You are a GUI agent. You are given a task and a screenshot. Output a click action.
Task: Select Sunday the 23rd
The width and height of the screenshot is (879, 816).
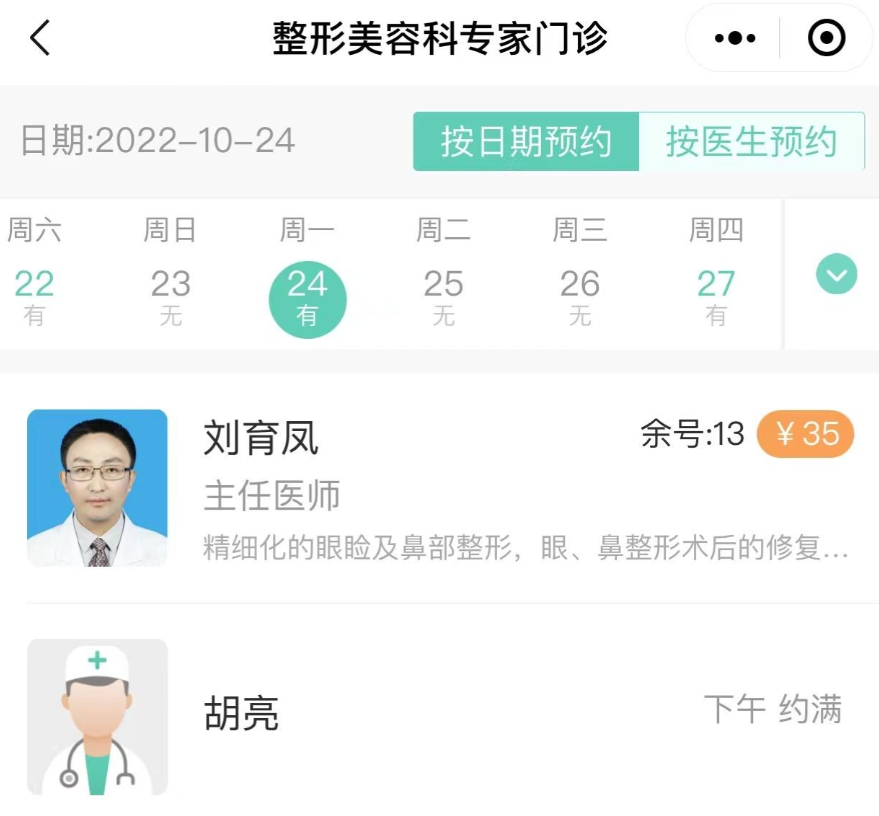pyautogui.click(x=171, y=284)
